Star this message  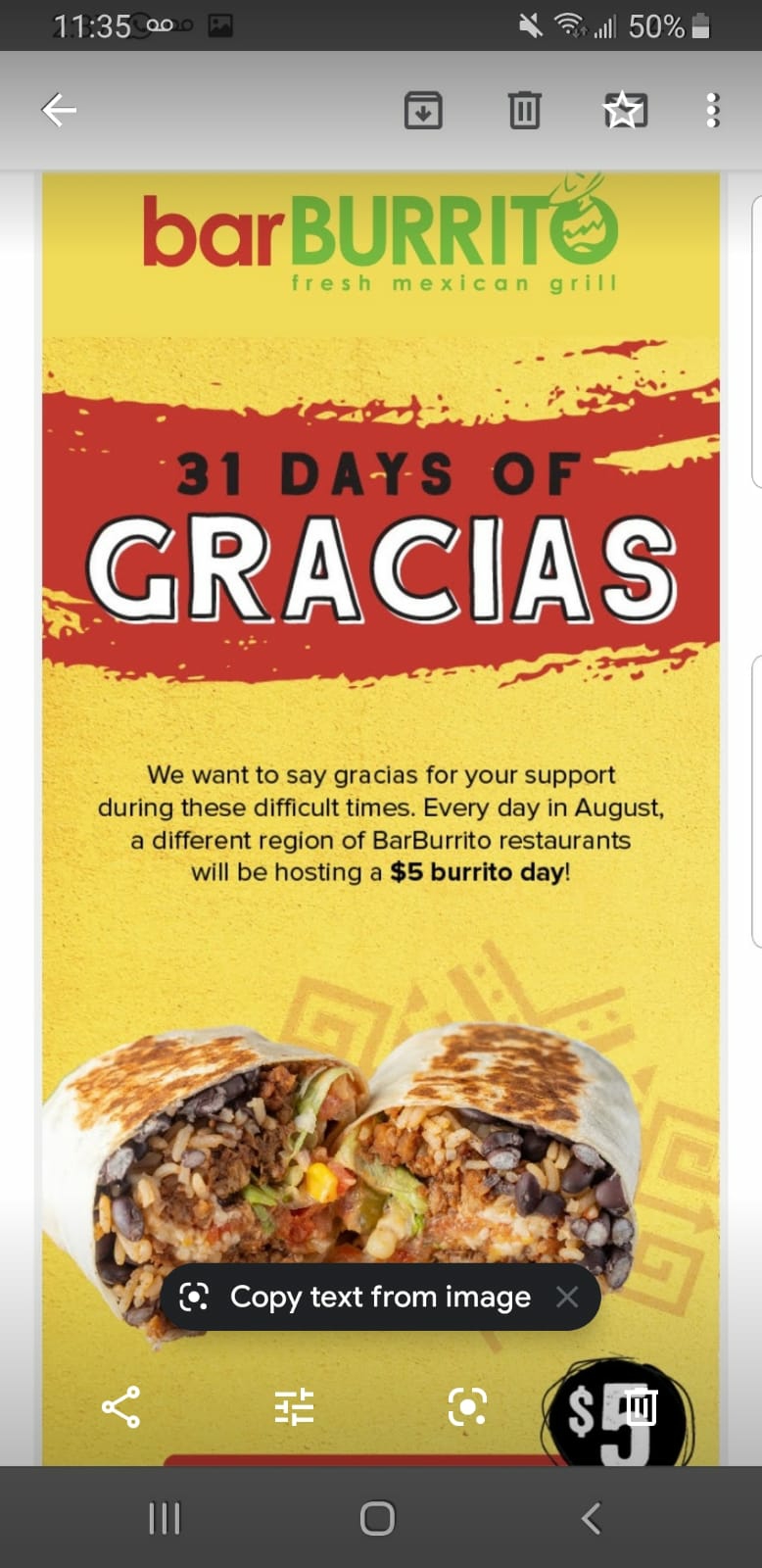tap(624, 110)
